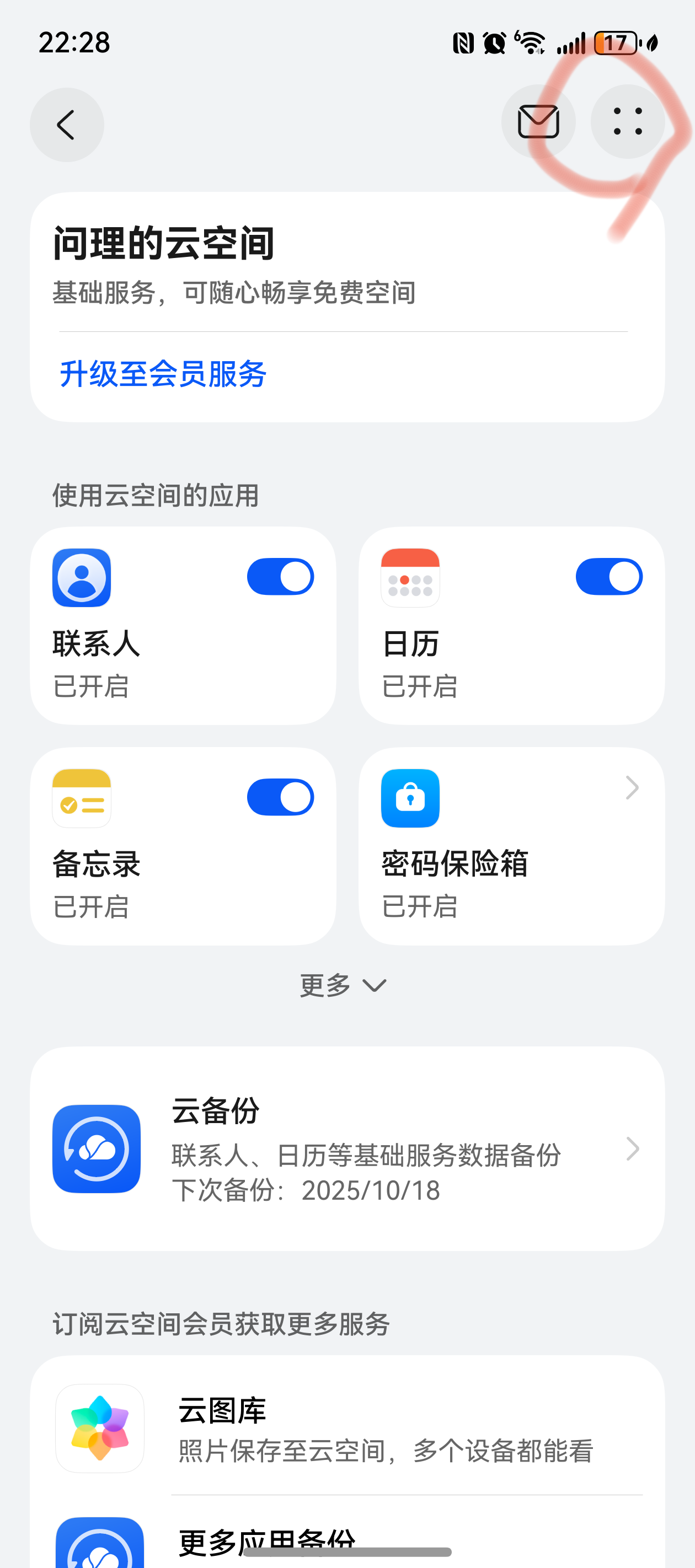Turn off 备忘录 cloud sync
The image size is (695, 1568).
click(280, 797)
